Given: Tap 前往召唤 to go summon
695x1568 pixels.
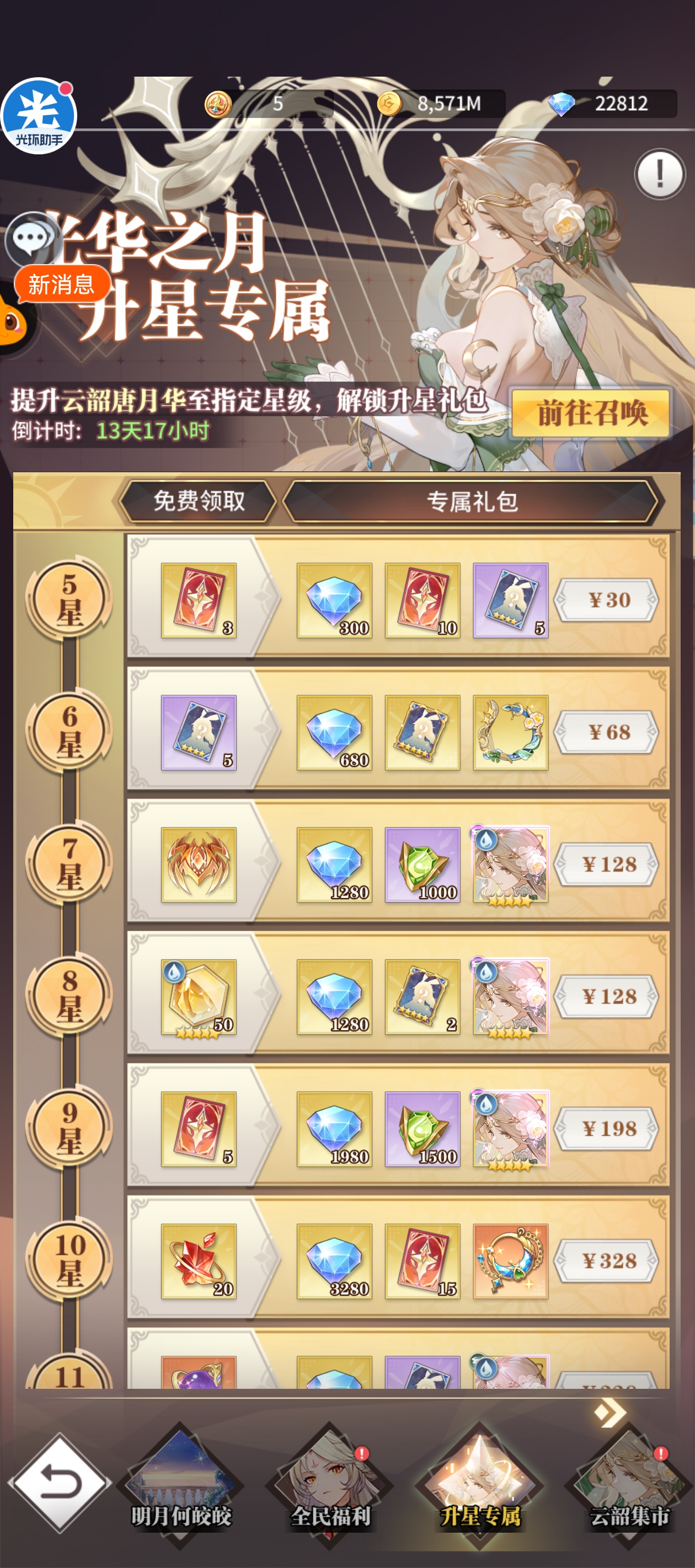Looking at the screenshot, I should click(590, 414).
